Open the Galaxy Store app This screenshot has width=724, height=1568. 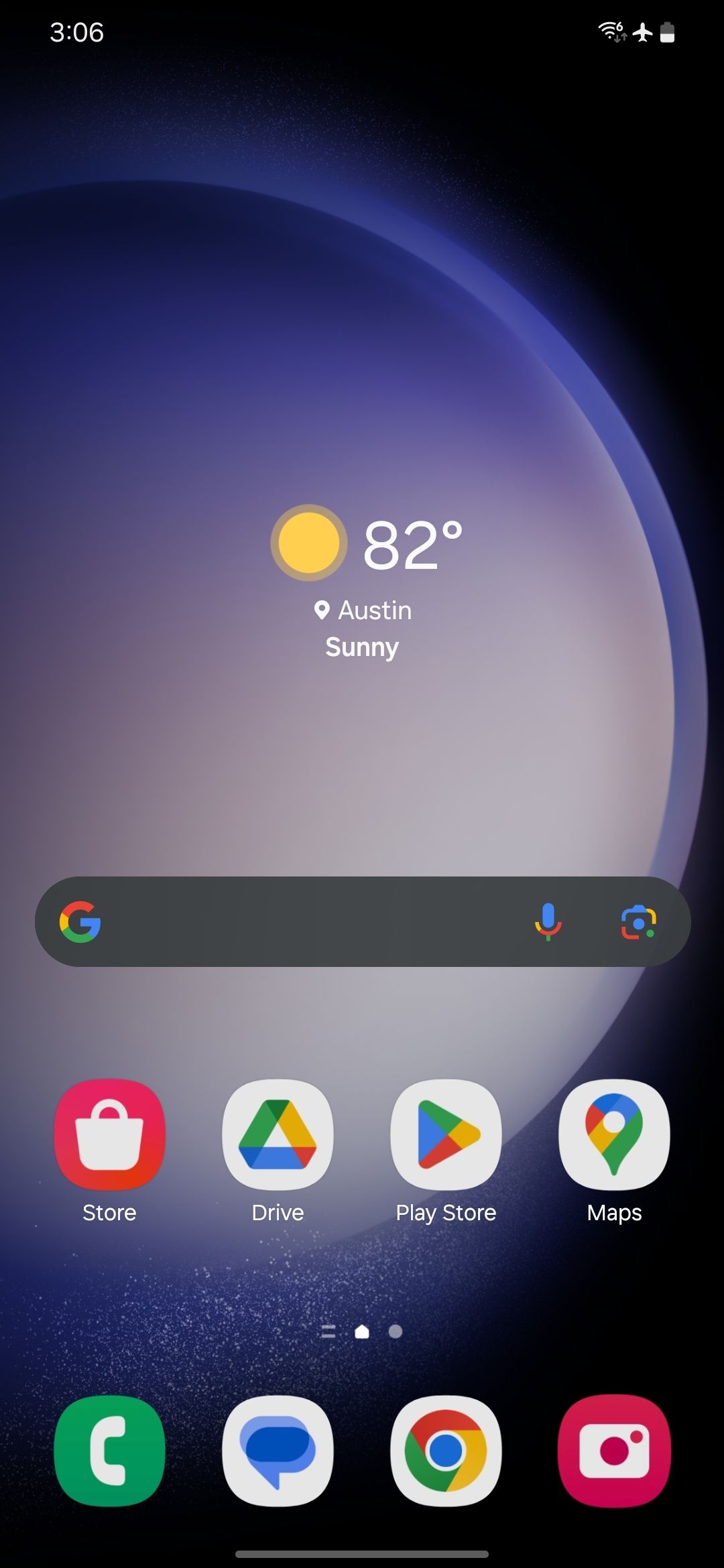point(109,1134)
